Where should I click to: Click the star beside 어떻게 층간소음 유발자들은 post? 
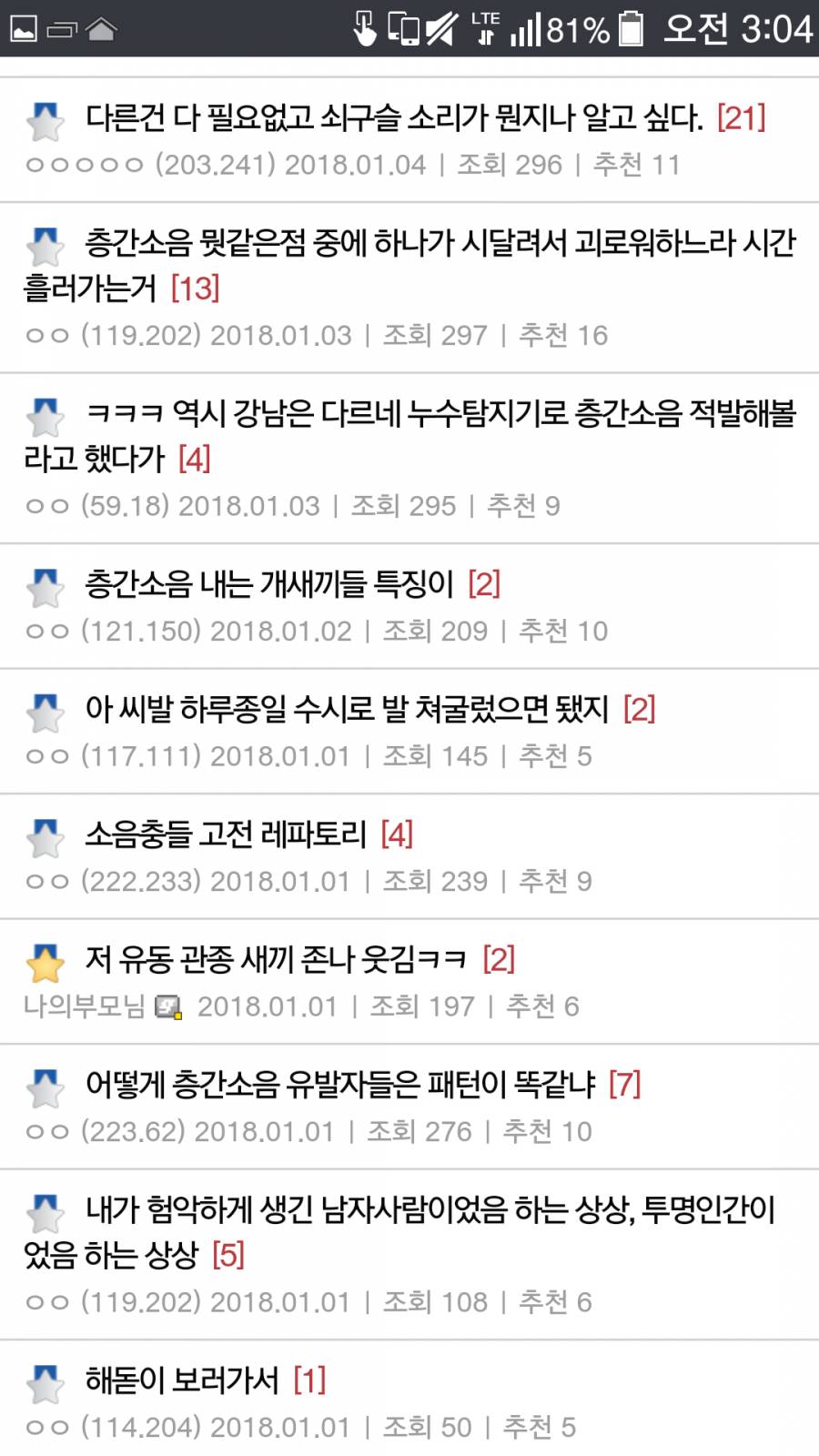click(x=45, y=1084)
